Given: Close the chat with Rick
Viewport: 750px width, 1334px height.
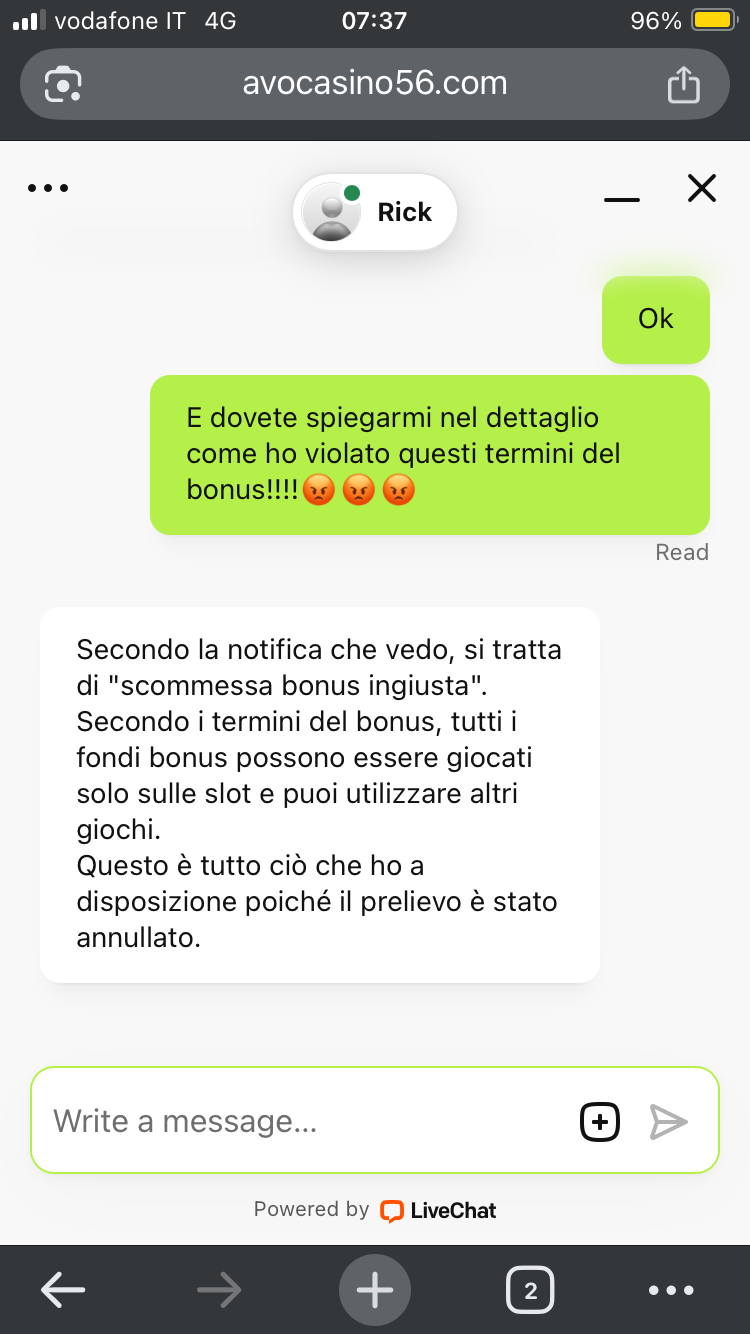Looking at the screenshot, I should coord(702,188).
